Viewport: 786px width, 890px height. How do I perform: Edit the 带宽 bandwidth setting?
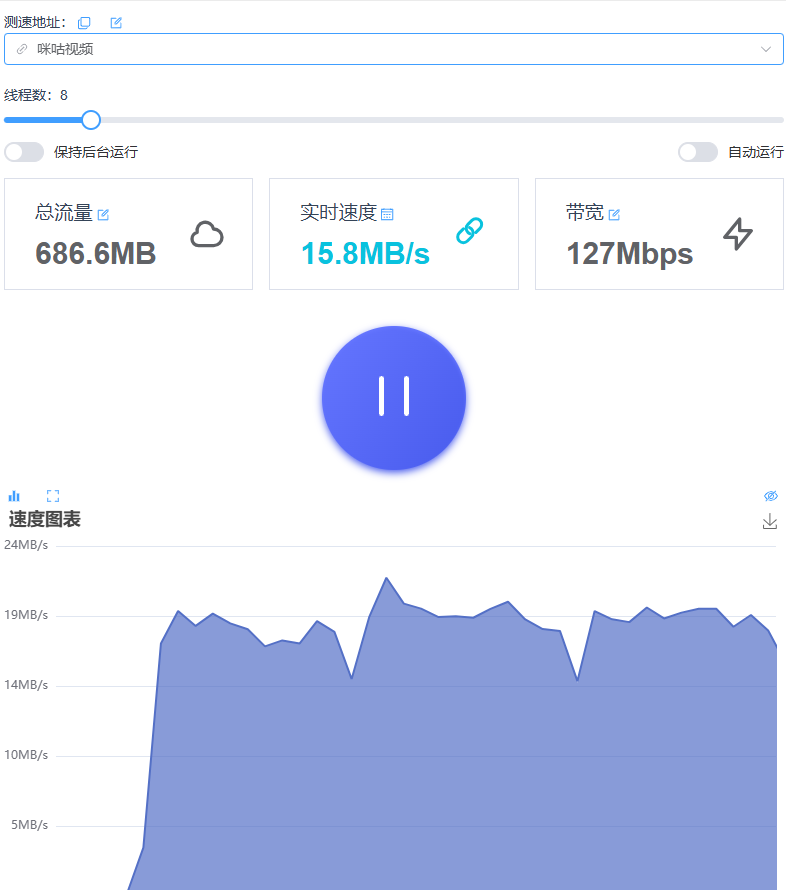(x=614, y=214)
